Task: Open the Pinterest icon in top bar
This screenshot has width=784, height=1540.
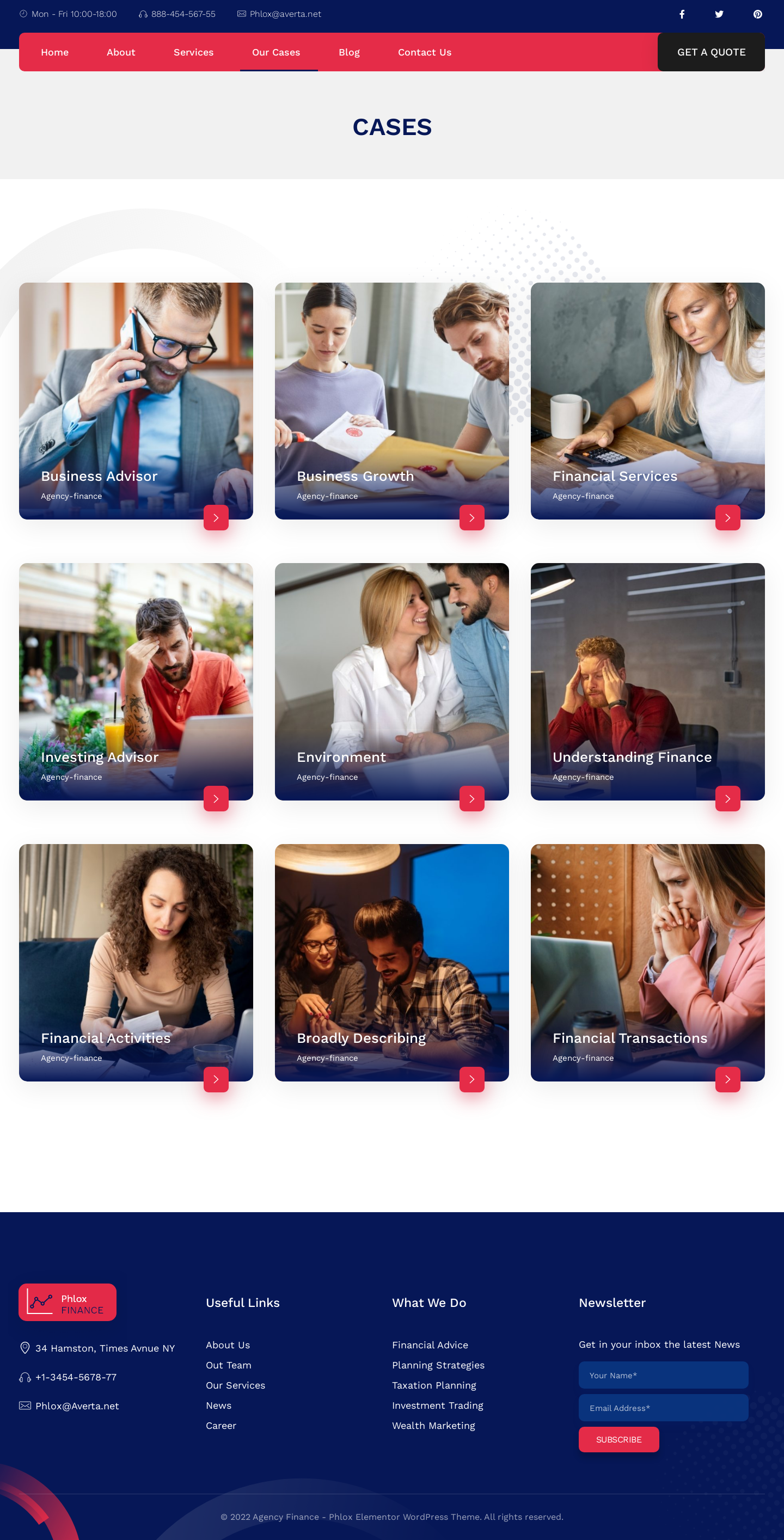Action: pos(757,14)
